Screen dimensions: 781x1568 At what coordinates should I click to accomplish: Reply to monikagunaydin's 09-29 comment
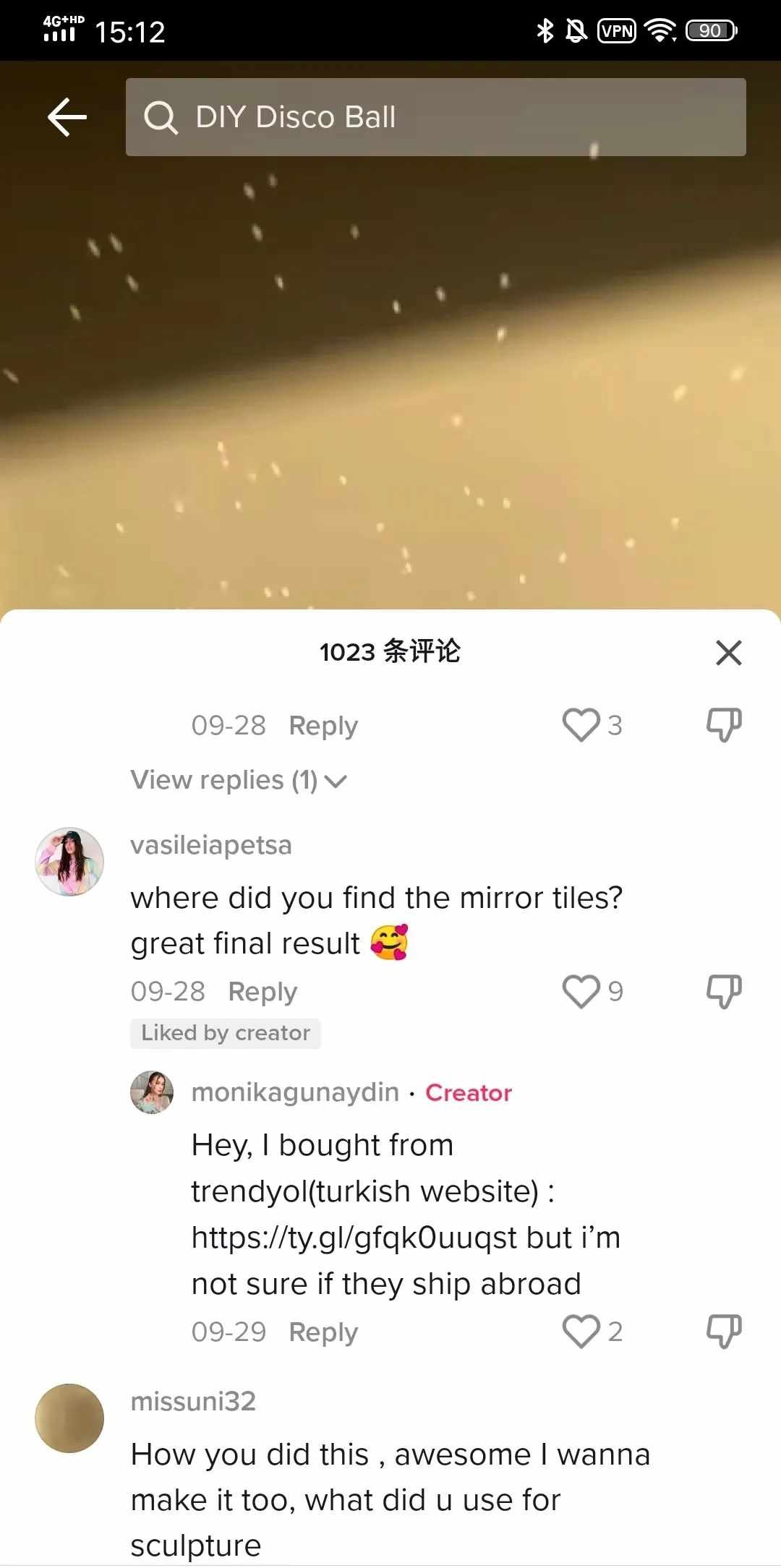point(323,1332)
